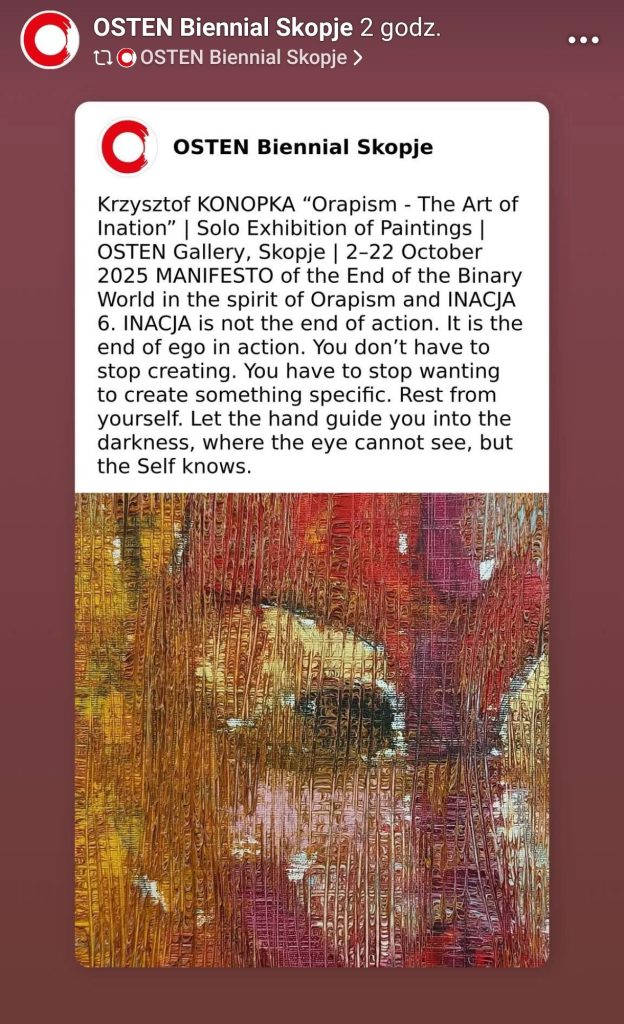624x1024 pixels.
Task: Open the three-dot overflow menu
Action: point(583,40)
